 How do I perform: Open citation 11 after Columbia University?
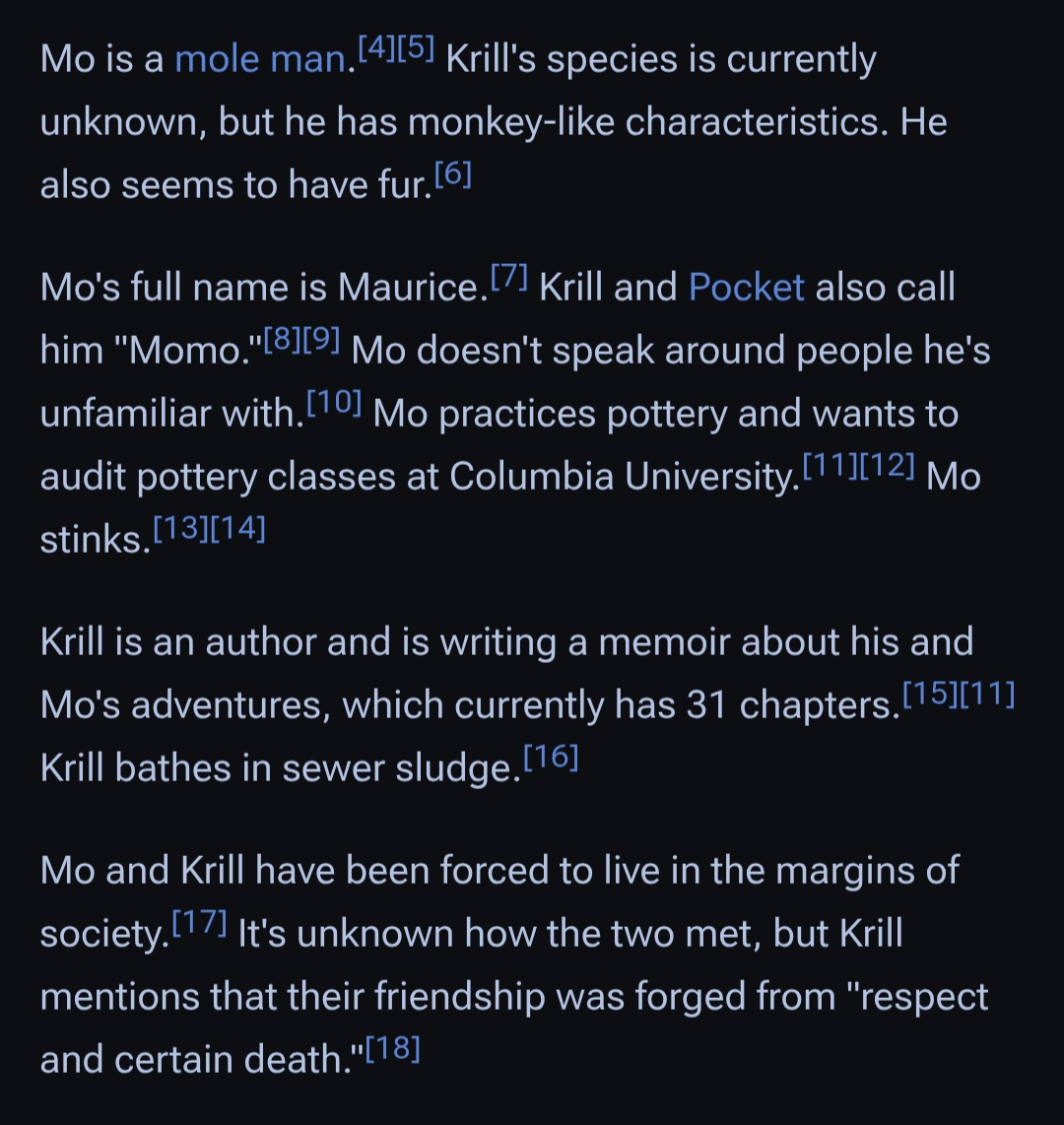tap(828, 465)
